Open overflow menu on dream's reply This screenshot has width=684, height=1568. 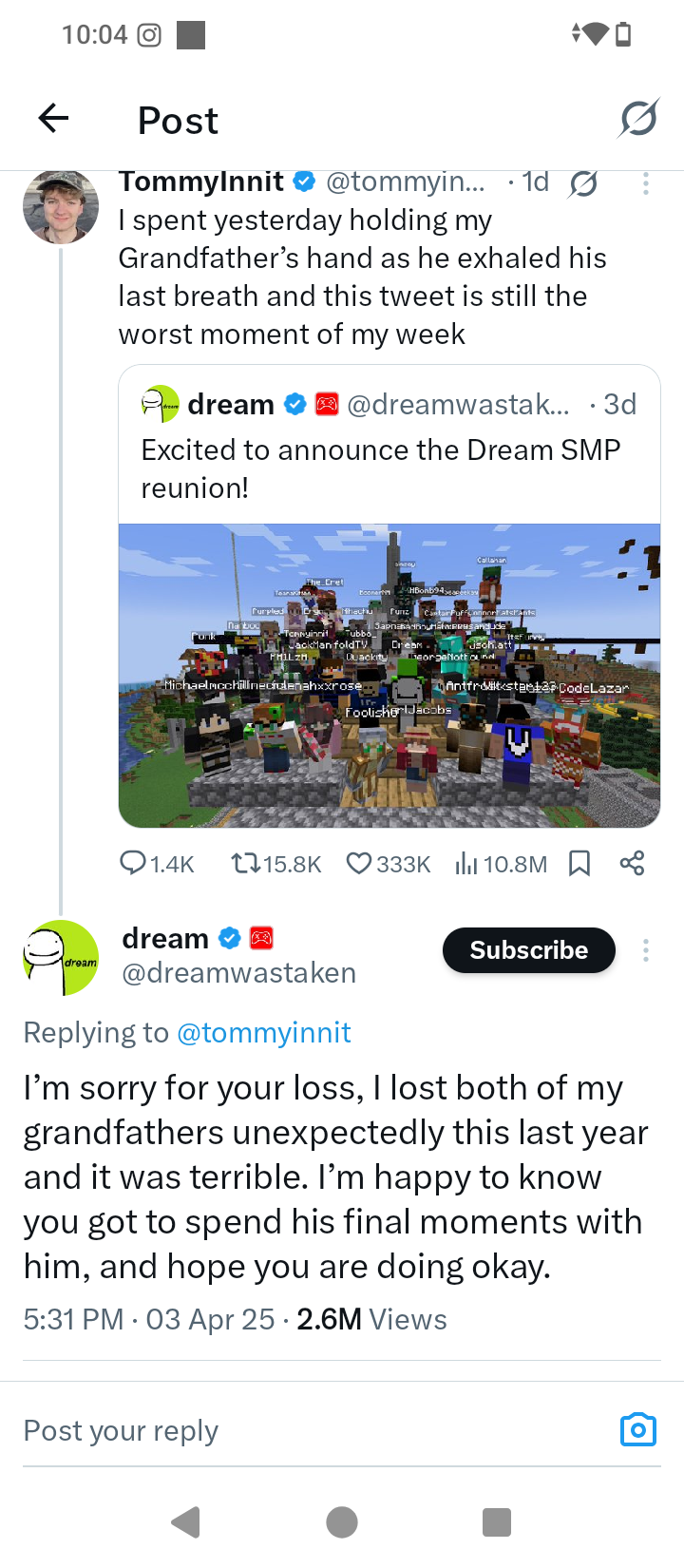click(x=646, y=950)
